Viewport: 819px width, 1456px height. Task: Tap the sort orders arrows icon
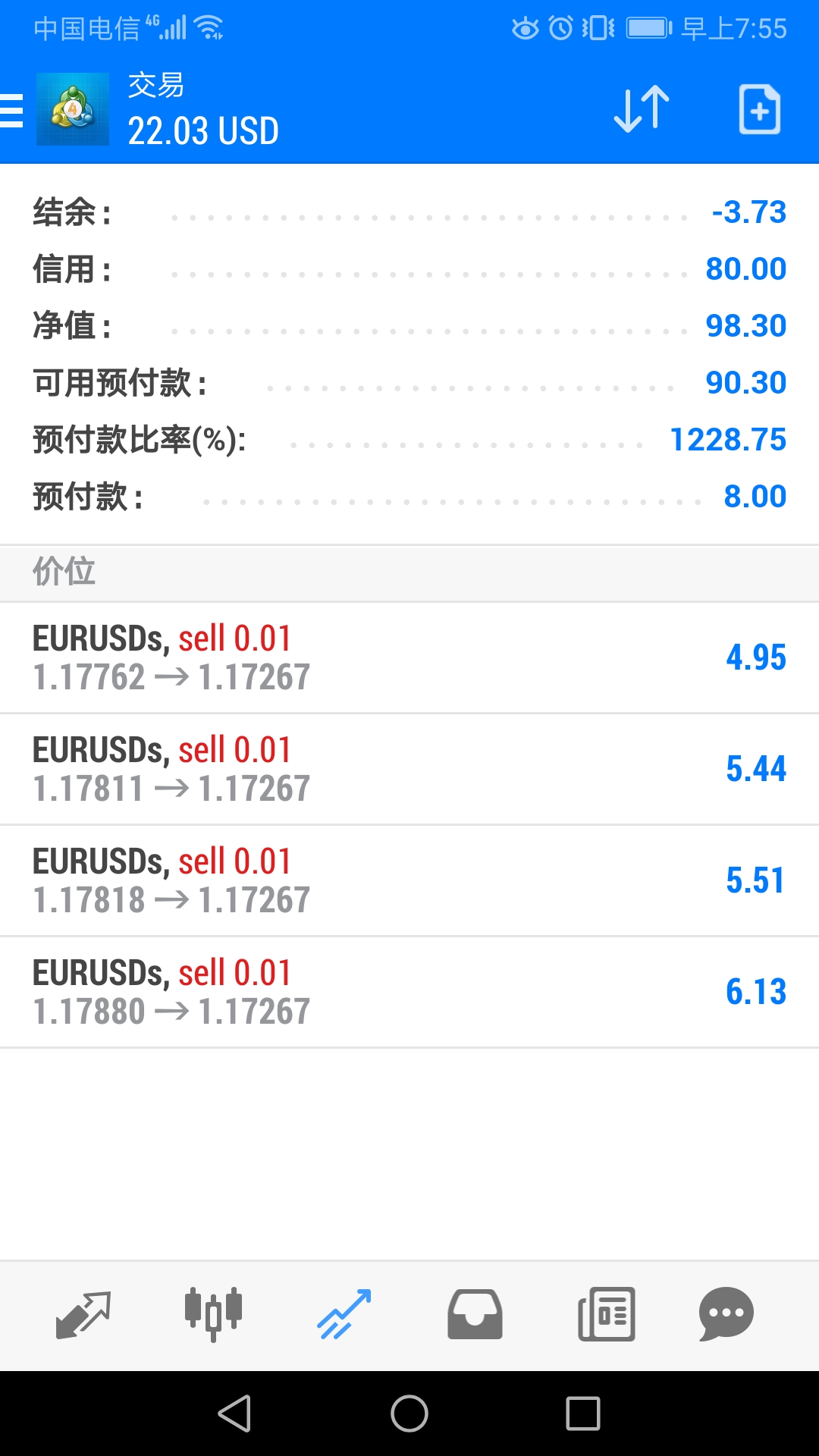coord(639,108)
